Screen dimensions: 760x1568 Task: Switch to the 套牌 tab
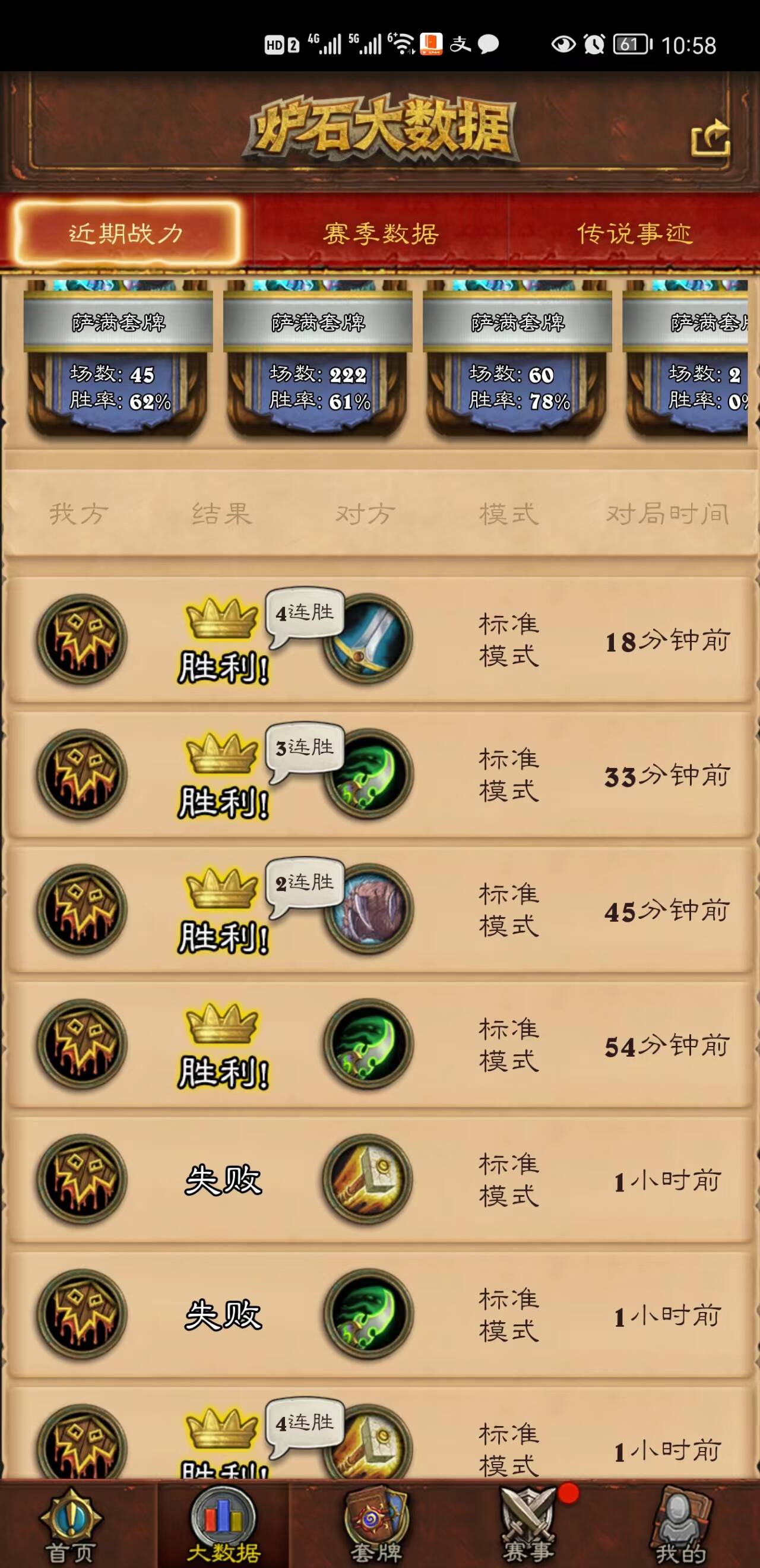376,1525
